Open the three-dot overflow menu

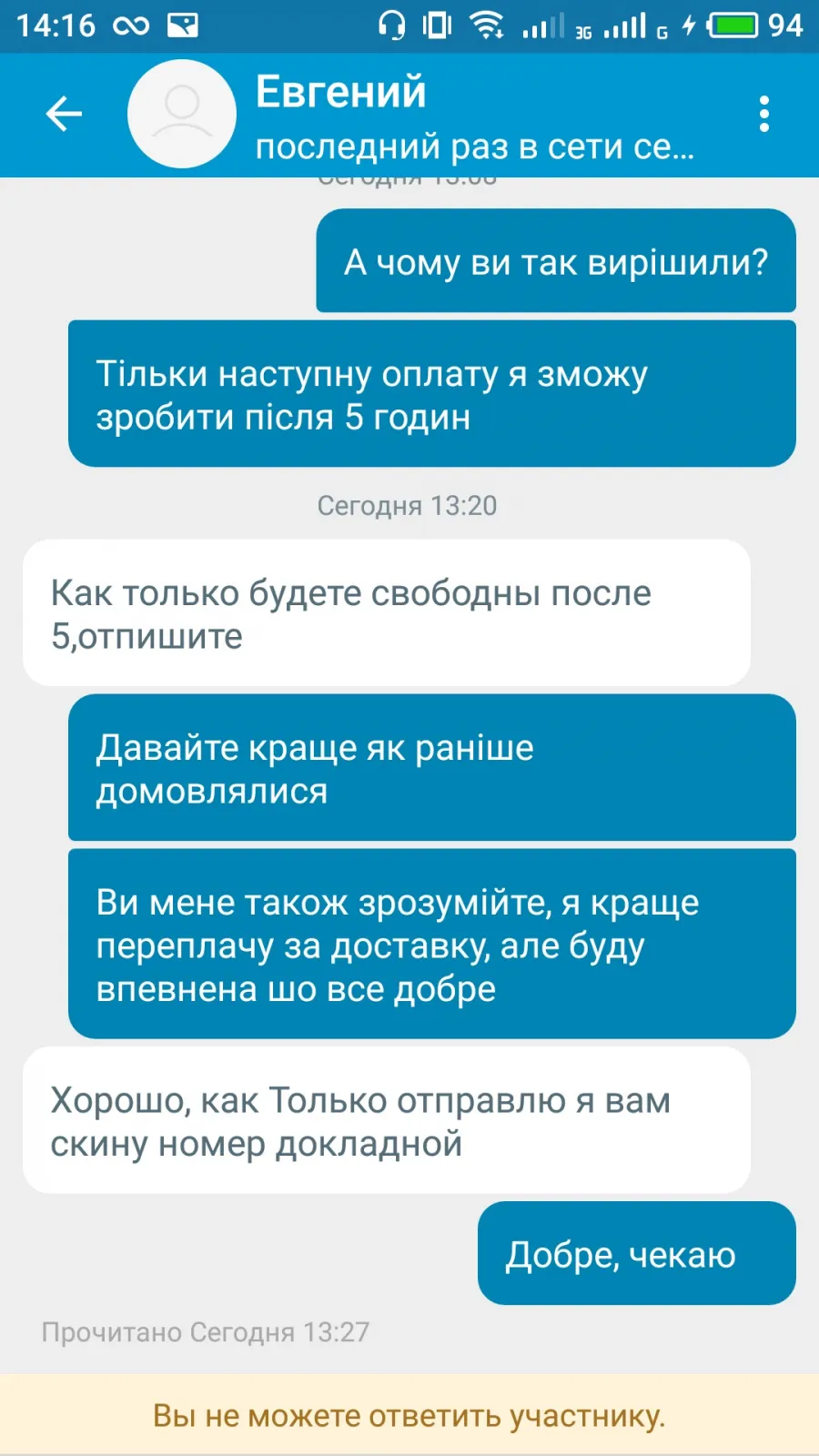(x=764, y=114)
